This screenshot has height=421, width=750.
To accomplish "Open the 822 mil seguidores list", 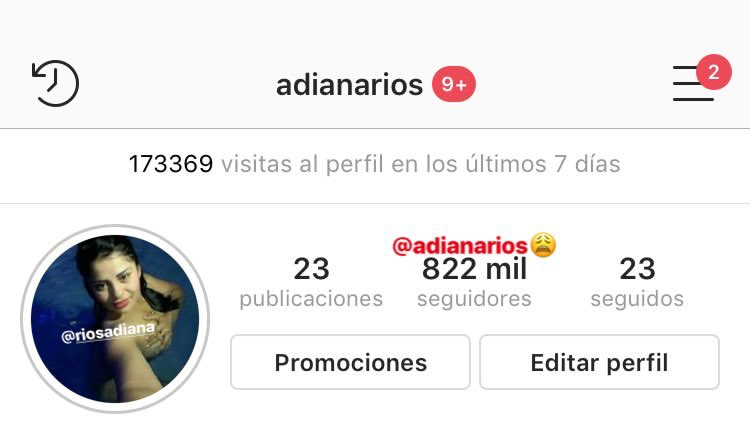I will [x=474, y=282].
